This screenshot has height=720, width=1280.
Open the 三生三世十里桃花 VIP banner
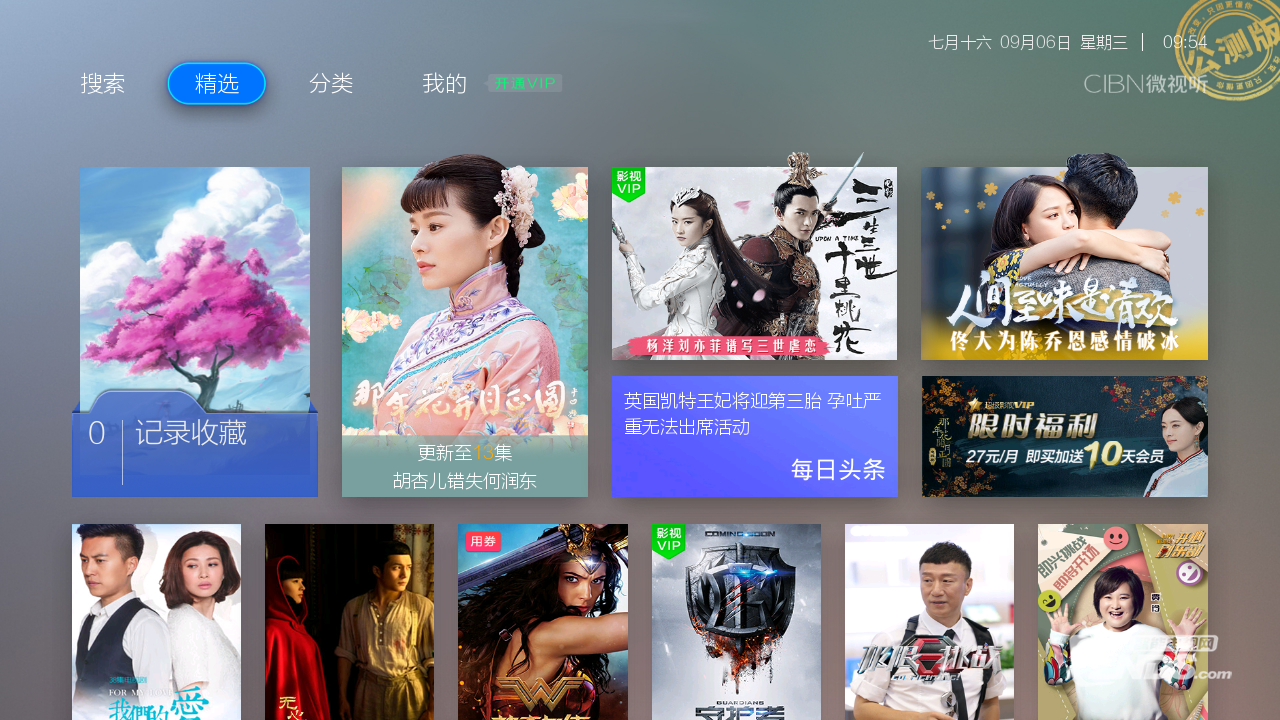click(x=754, y=263)
